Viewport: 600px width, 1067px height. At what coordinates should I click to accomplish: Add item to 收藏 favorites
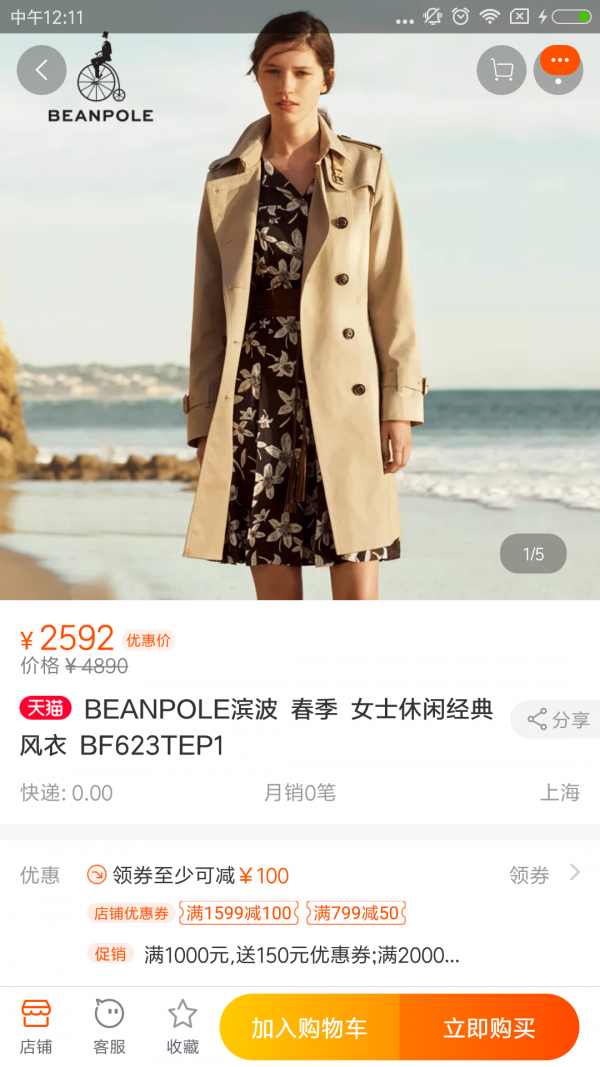coord(182,1026)
